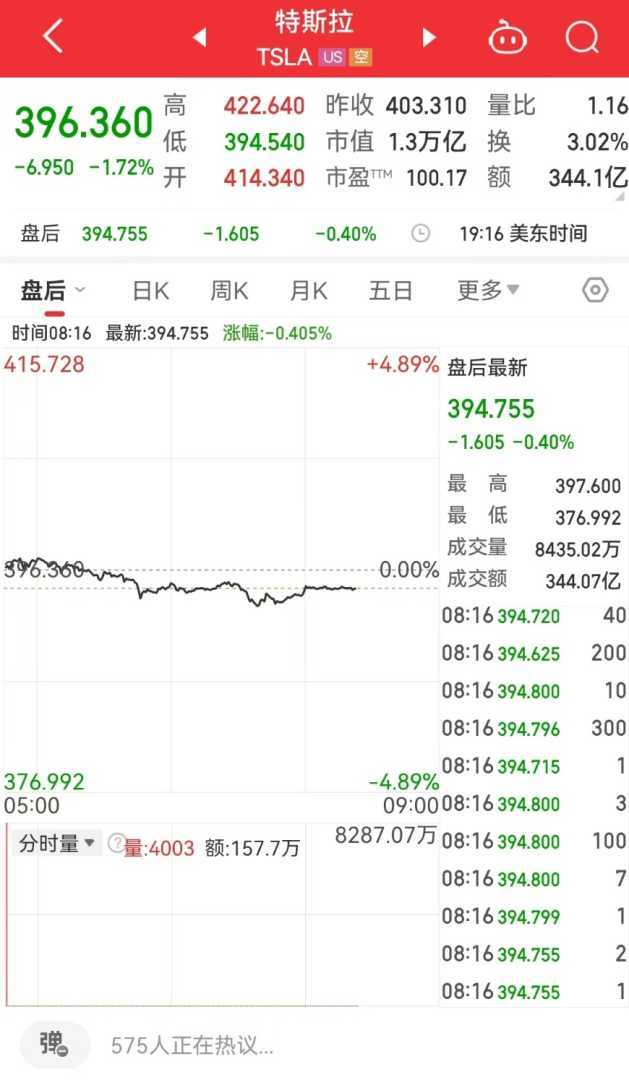Screen dimensions: 629x1080
Task: Switch to the 日K chart tab
Action: [x=150, y=291]
